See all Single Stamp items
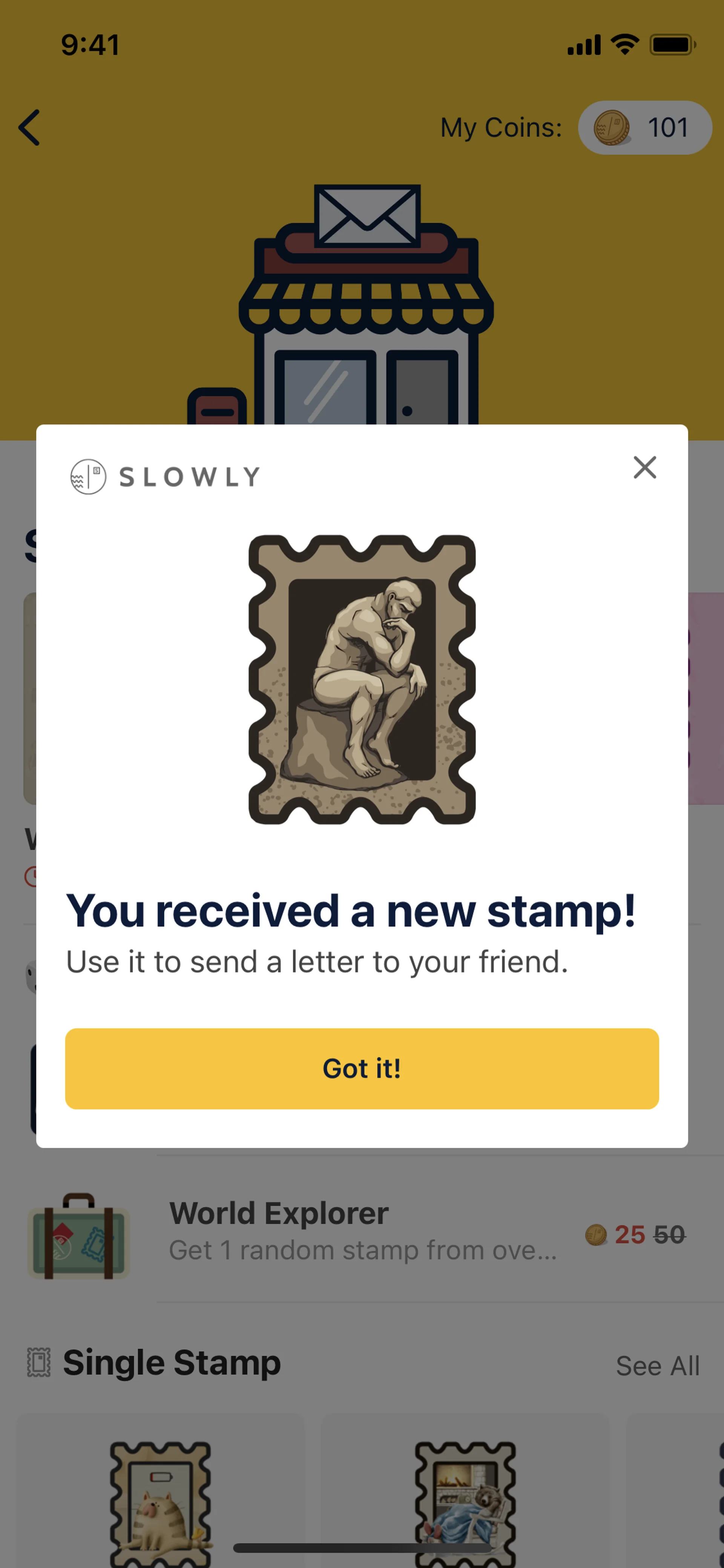The image size is (724, 1568). click(x=657, y=1366)
